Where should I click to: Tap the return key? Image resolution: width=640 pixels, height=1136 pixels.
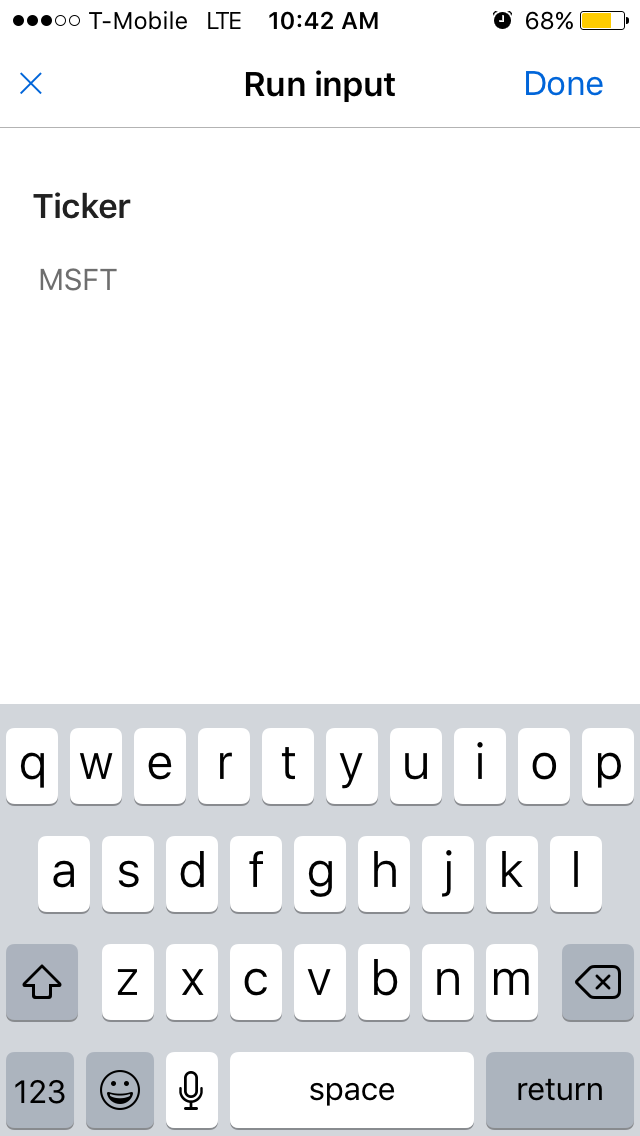[559, 1090]
